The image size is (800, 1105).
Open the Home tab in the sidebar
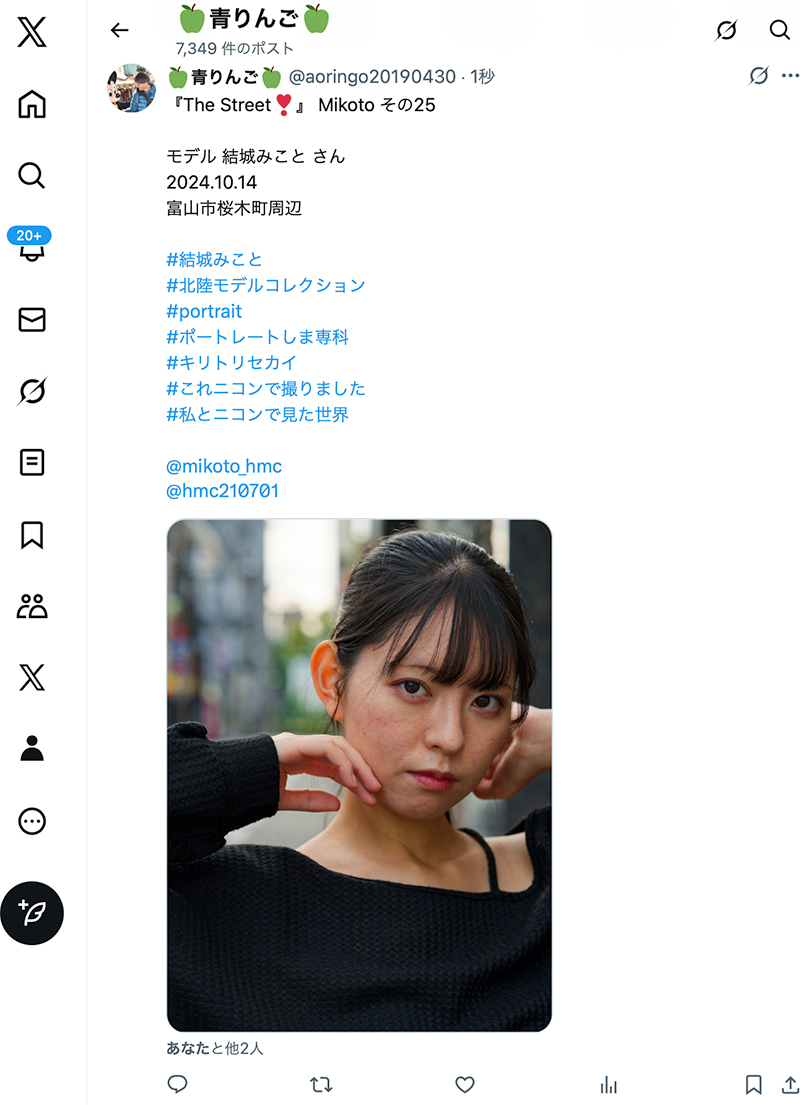point(32,104)
